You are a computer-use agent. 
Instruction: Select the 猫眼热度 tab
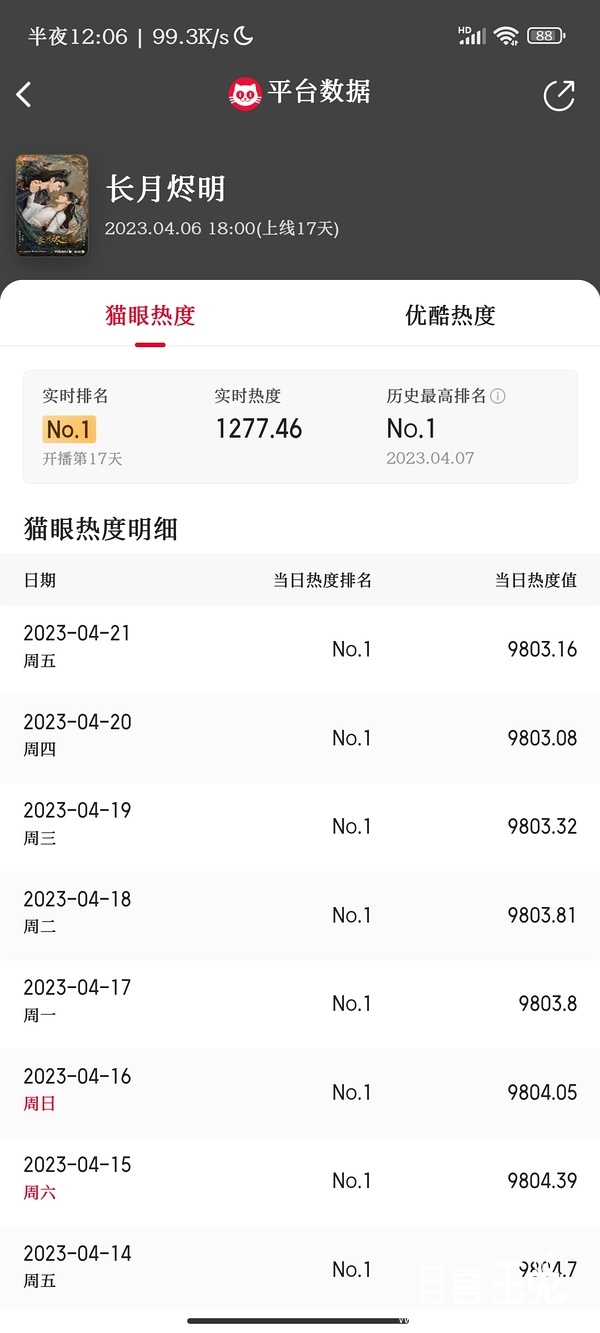point(150,316)
